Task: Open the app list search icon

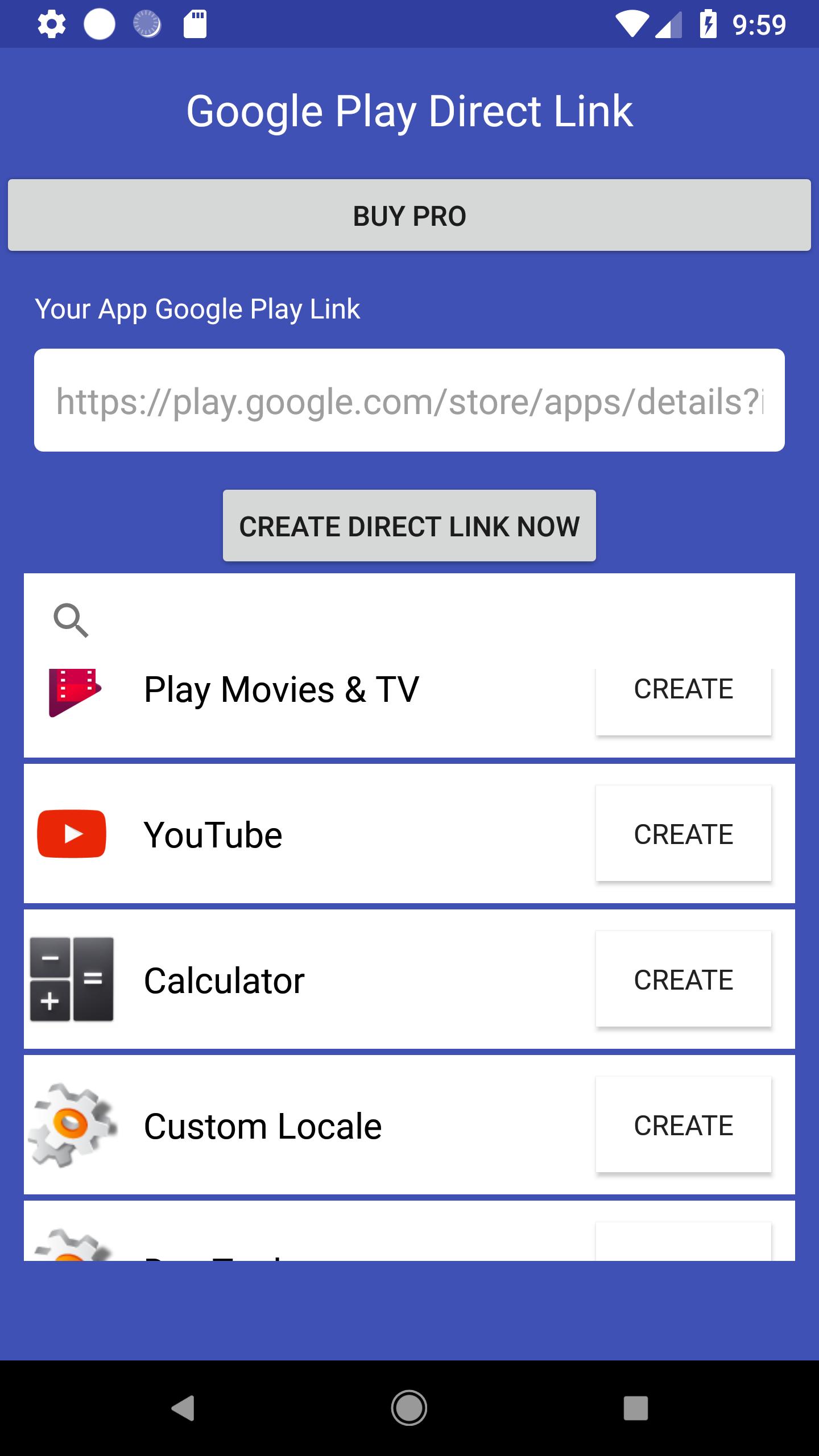Action: click(71, 621)
